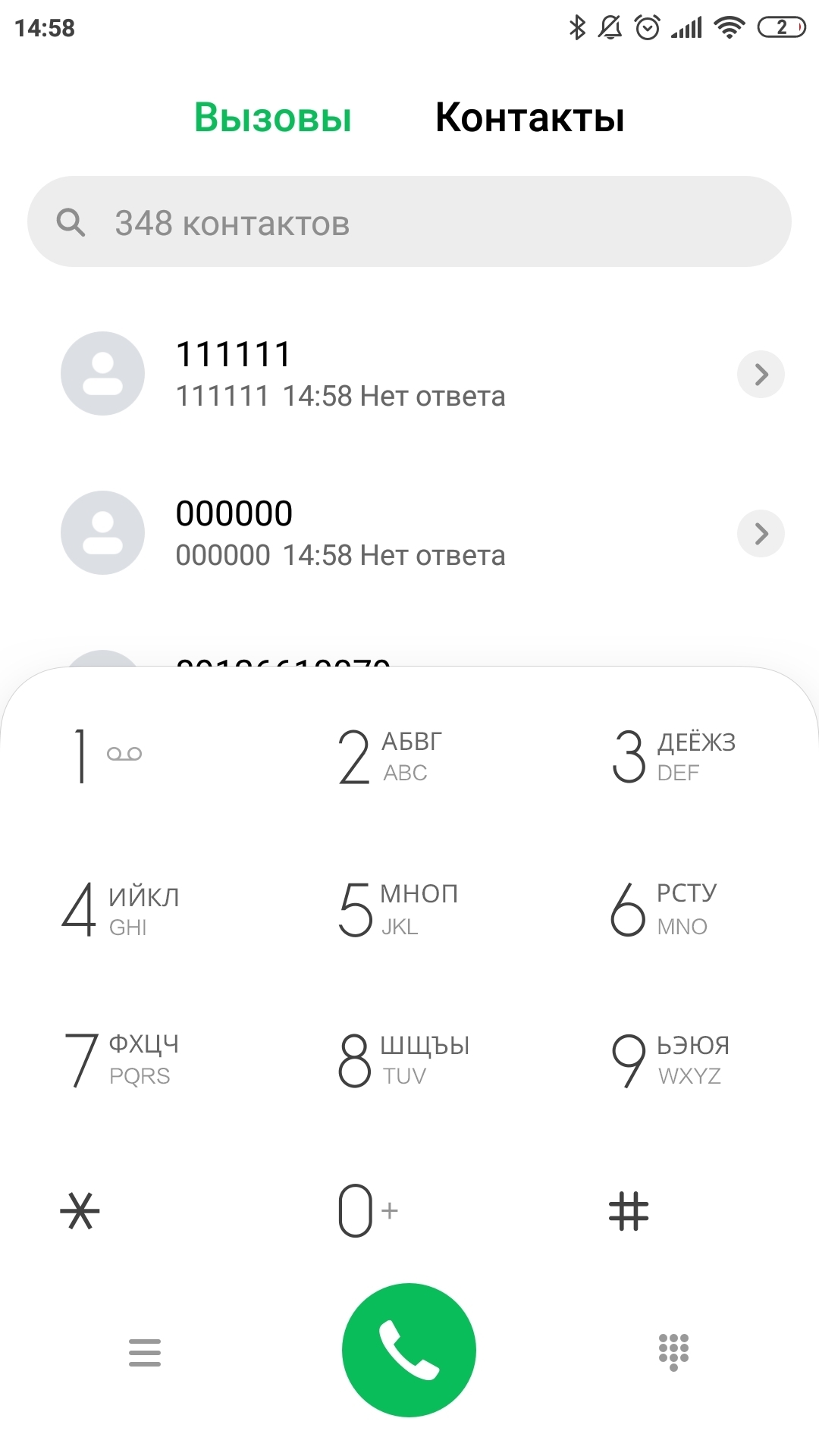Redial the 000000 call log entry
The height and width of the screenshot is (1456, 819).
(x=341, y=533)
